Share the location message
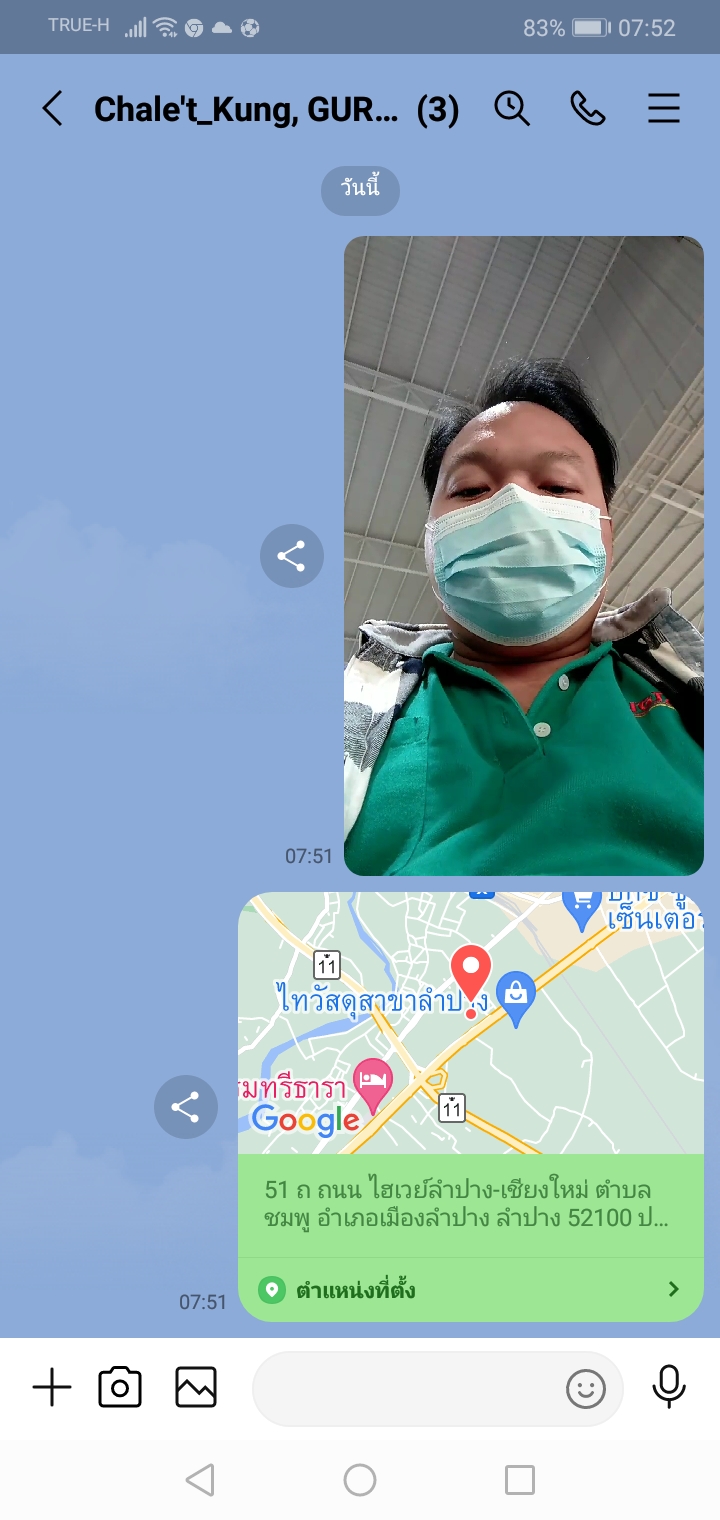 pyautogui.click(x=185, y=1107)
